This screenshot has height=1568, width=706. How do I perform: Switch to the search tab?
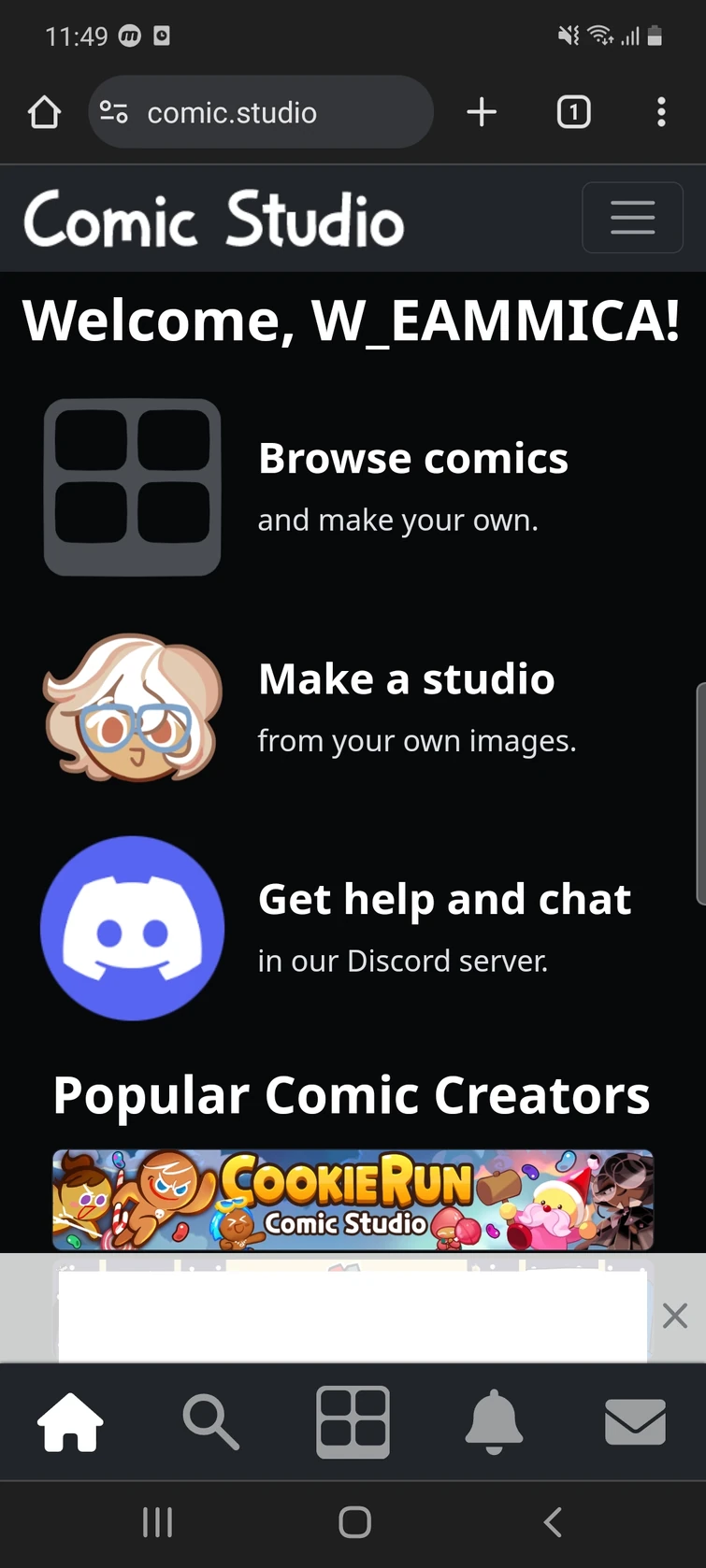pos(211,1422)
